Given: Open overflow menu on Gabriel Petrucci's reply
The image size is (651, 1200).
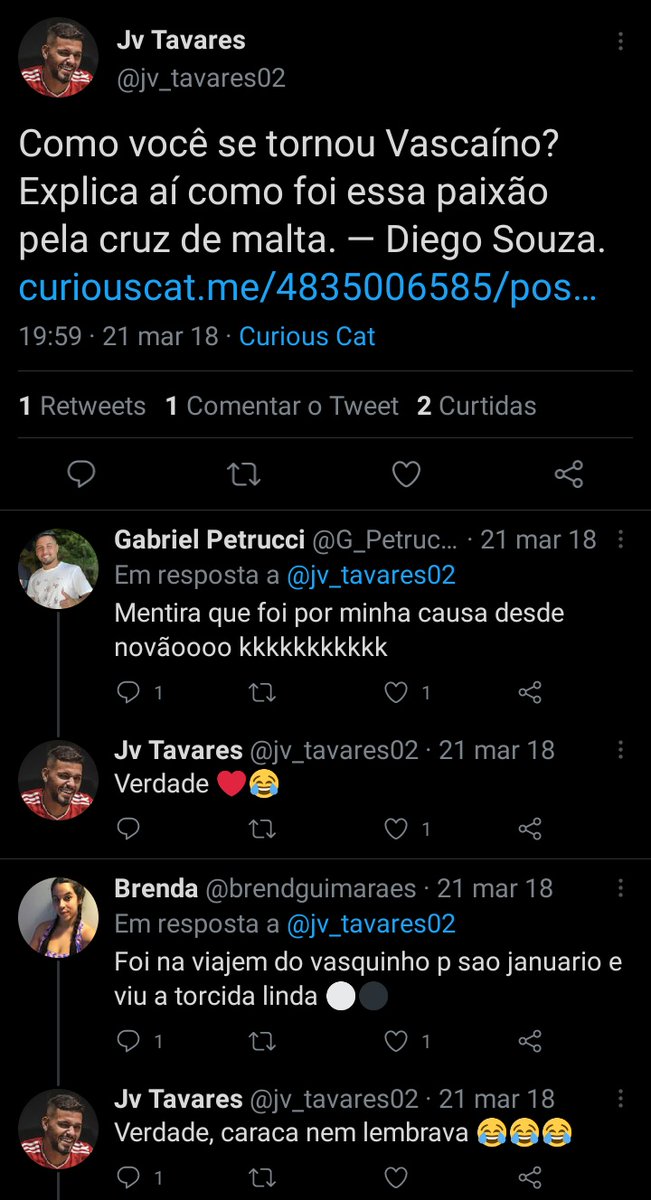Looking at the screenshot, I should (x=621, y=541).
